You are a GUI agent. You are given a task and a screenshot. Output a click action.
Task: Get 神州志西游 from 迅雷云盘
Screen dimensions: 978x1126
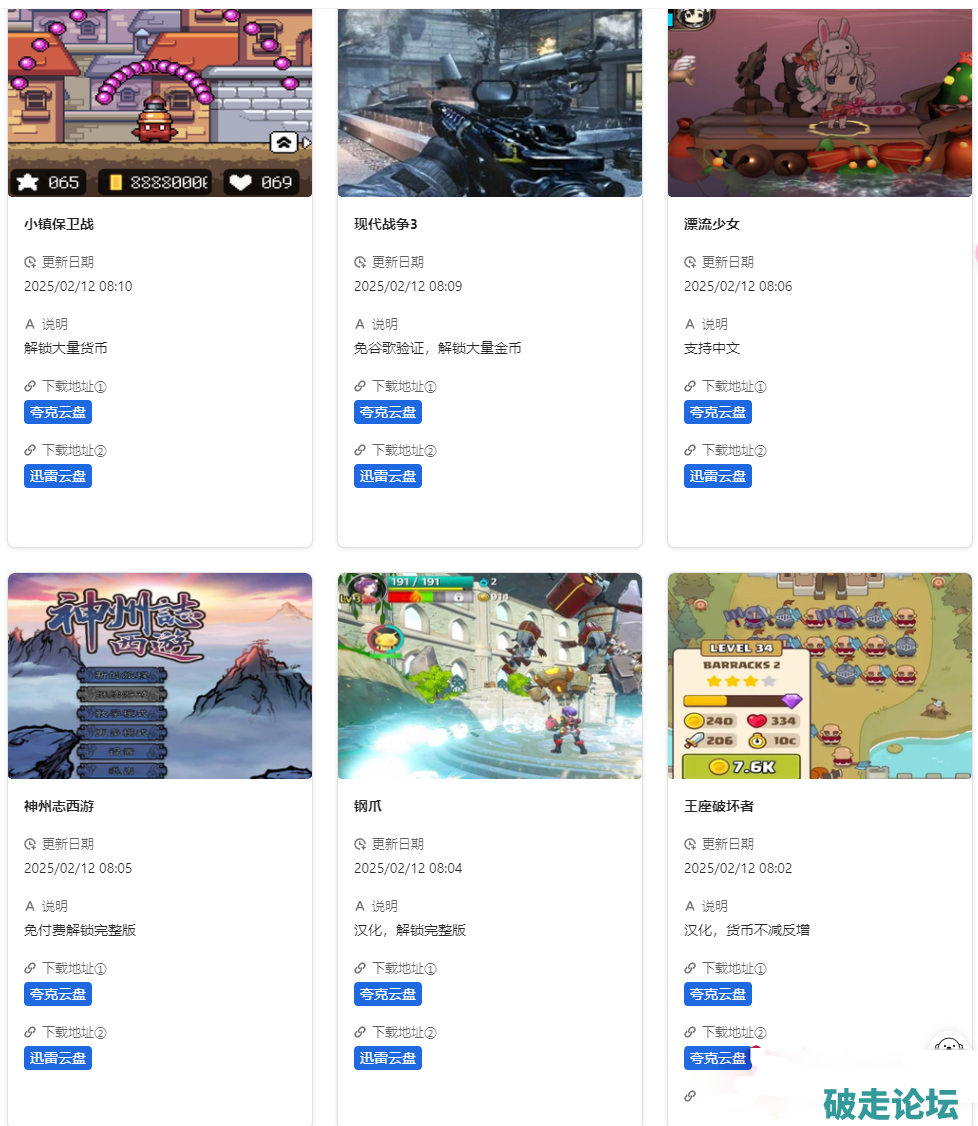tap(58, 1058)
